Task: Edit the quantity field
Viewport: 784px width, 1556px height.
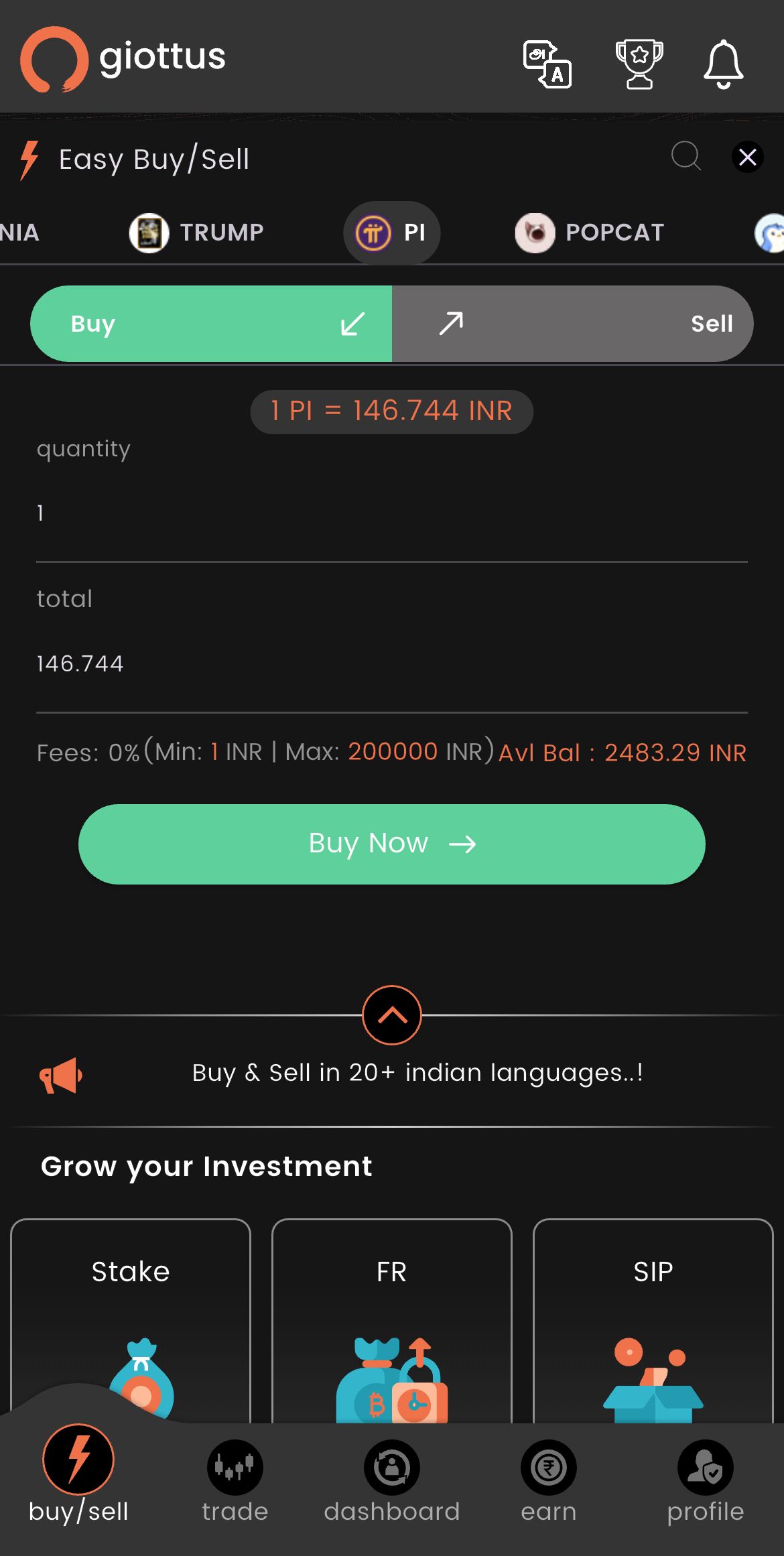Action: (392, 513)
